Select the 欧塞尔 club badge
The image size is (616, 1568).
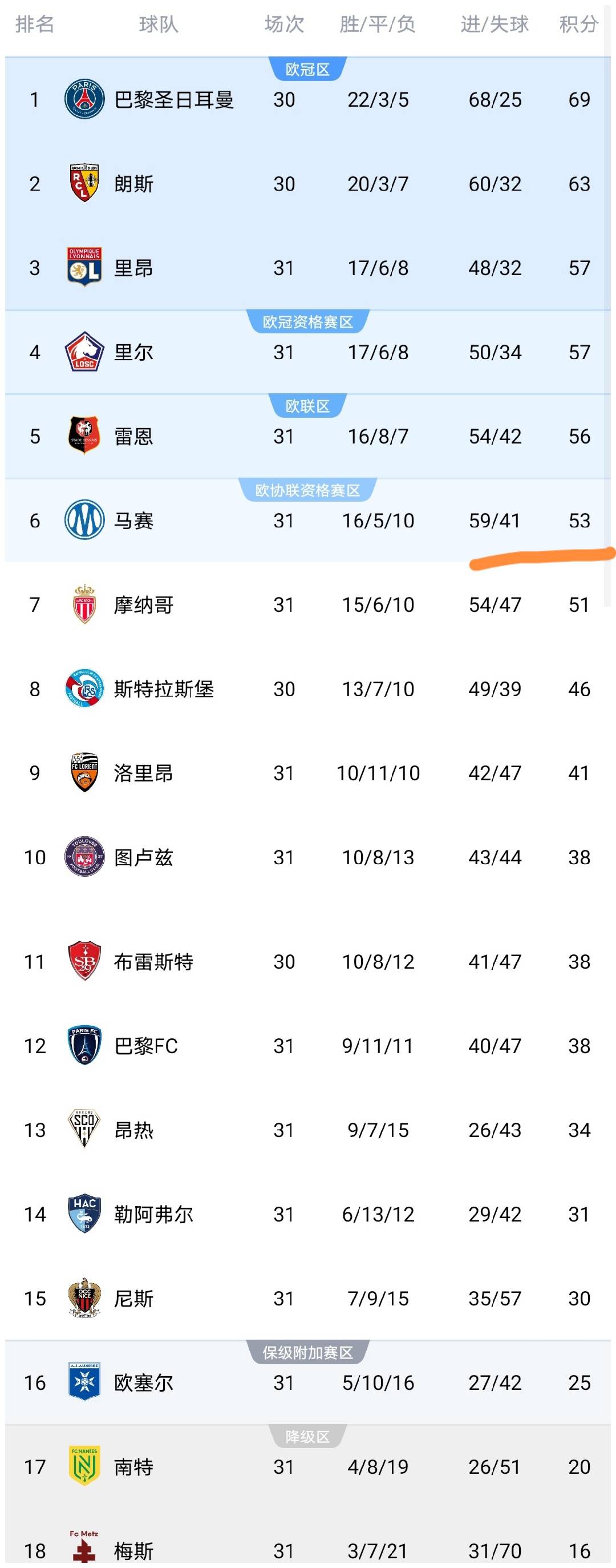click(84, 1382)
